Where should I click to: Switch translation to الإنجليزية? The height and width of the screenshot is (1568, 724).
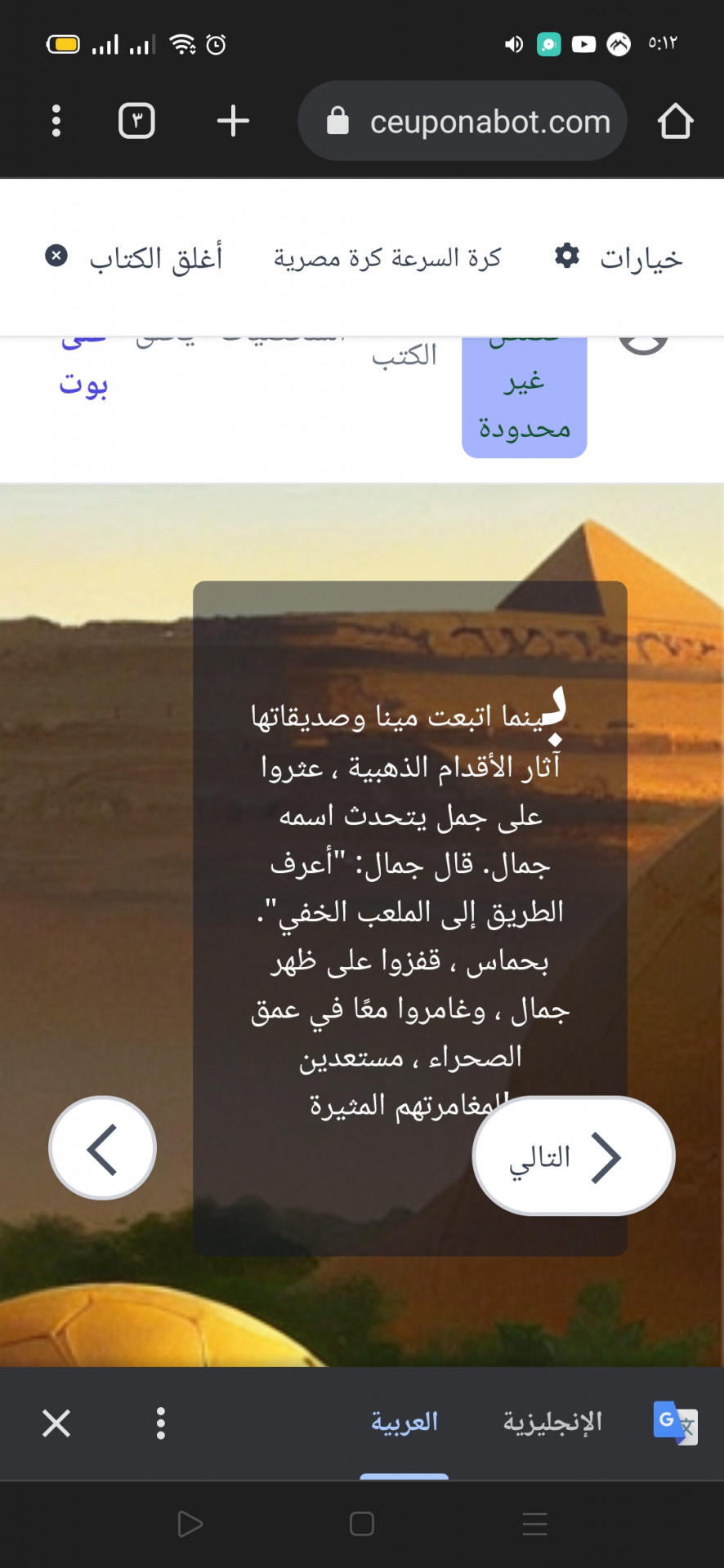552,1422
